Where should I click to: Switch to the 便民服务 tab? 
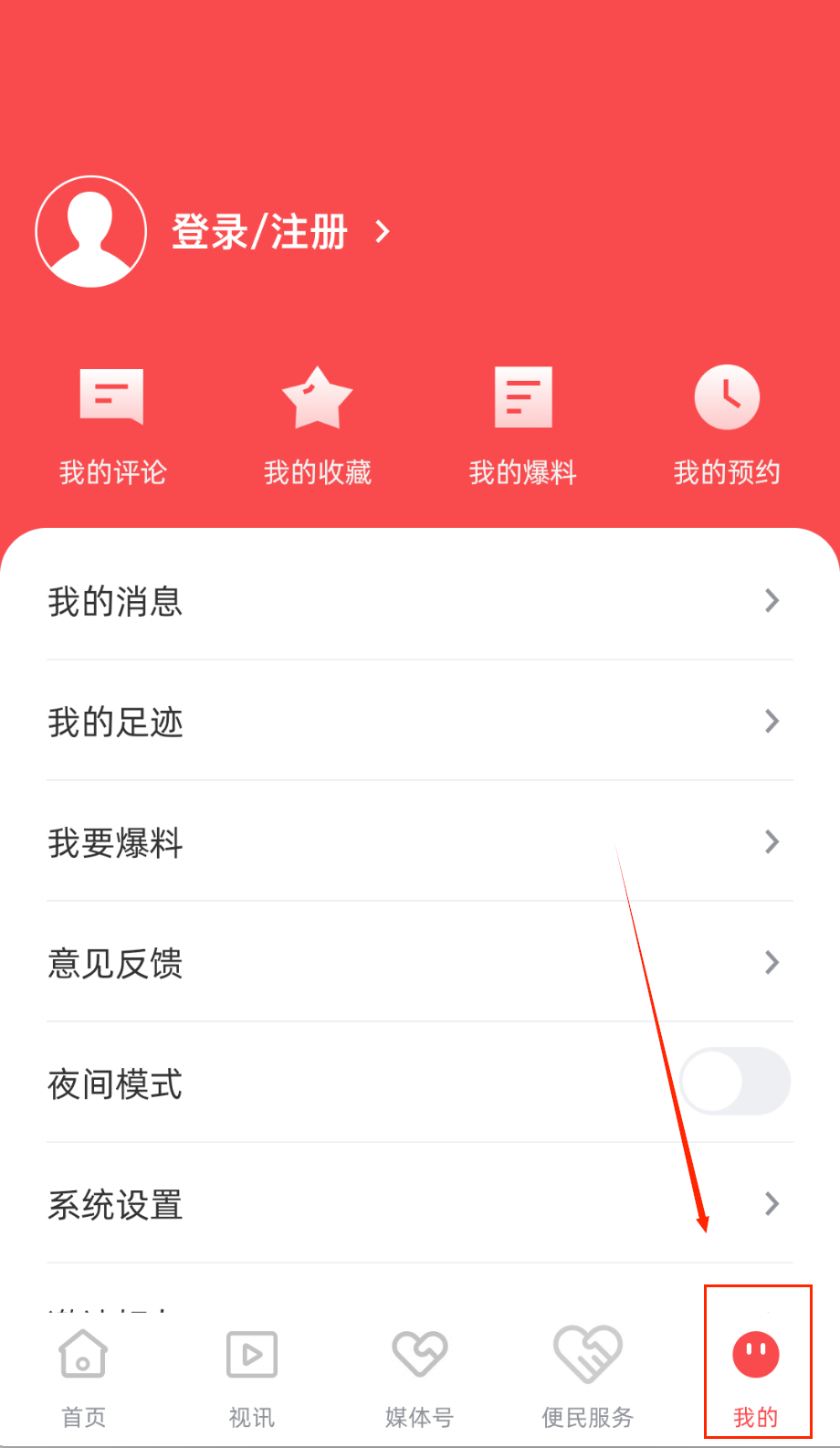pyautogui.click(x=587, y=1377)
